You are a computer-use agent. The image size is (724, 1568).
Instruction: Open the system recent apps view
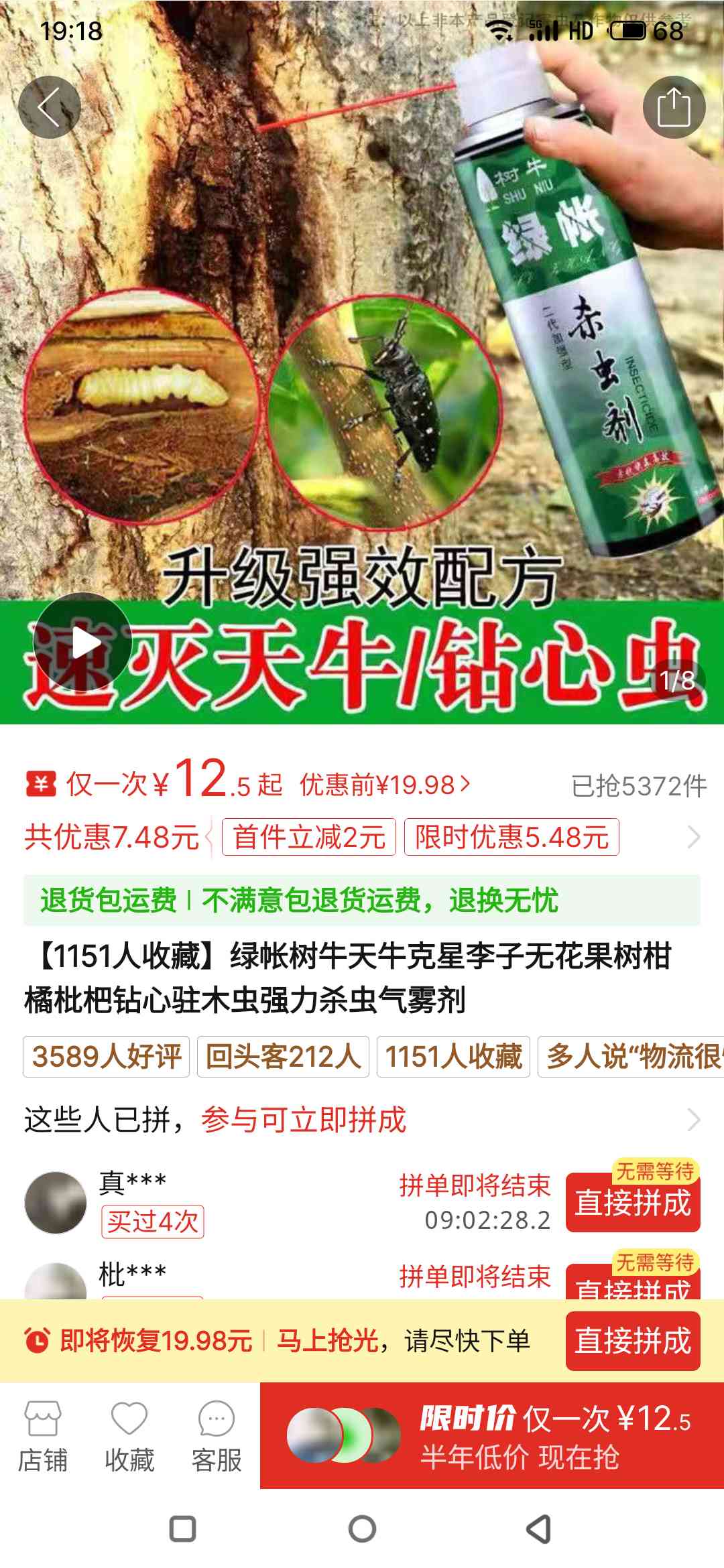182,1529
